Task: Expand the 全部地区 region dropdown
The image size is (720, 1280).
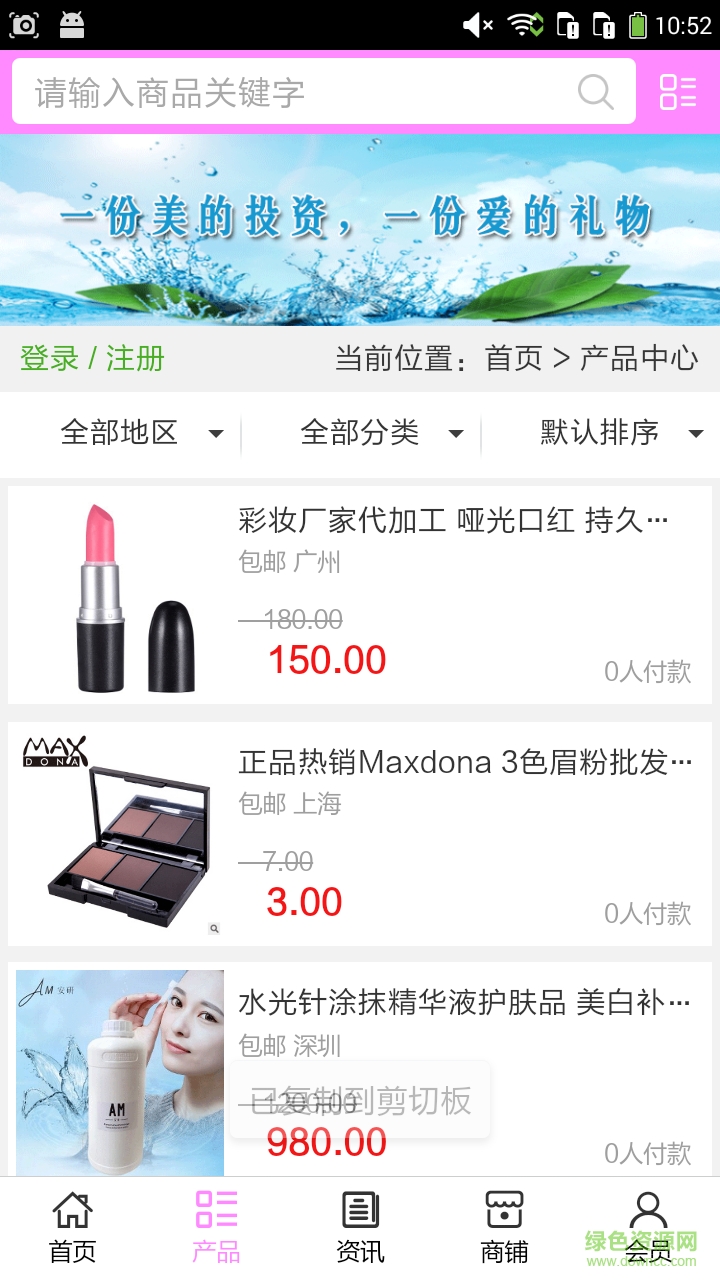Action: click(x=140, y=433)
